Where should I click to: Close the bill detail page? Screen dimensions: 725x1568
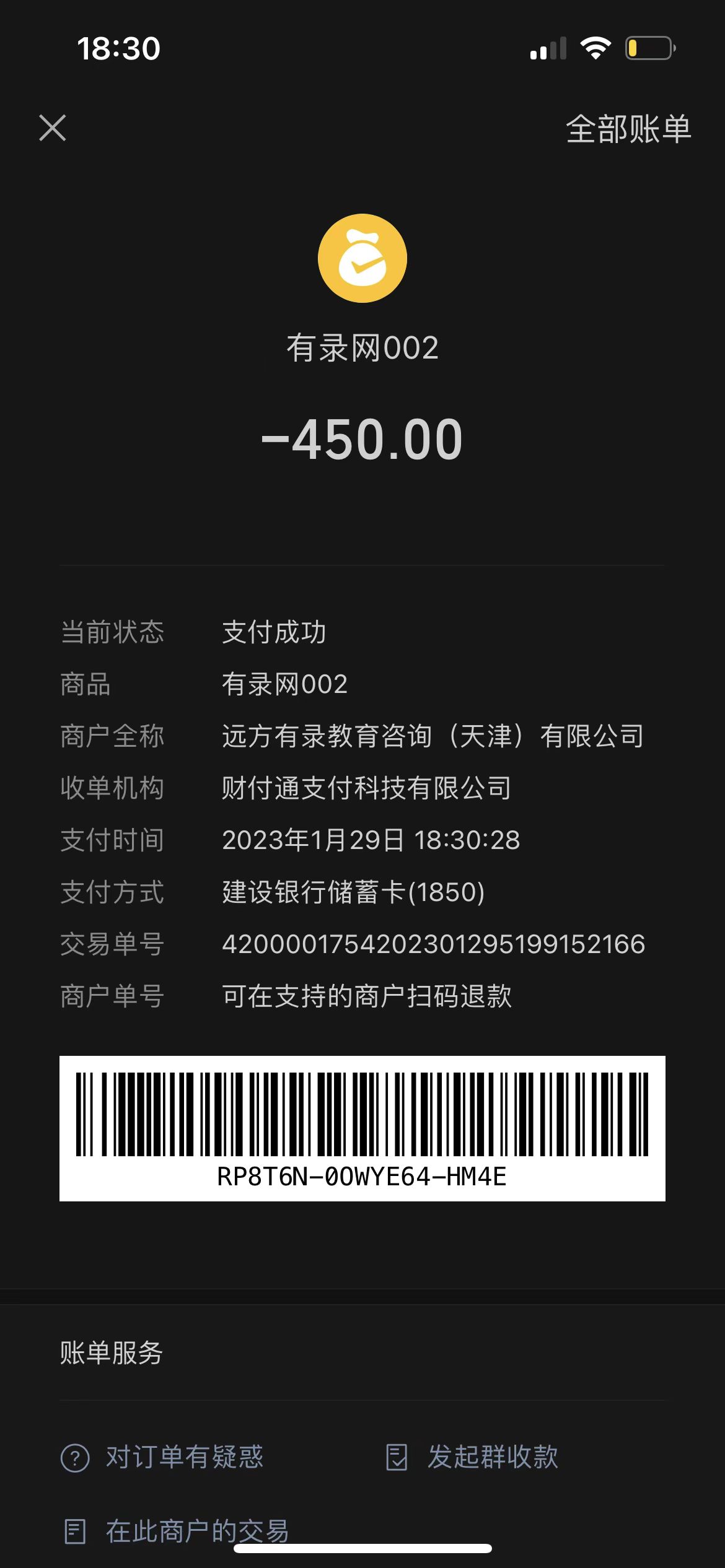tap(53, 128)
